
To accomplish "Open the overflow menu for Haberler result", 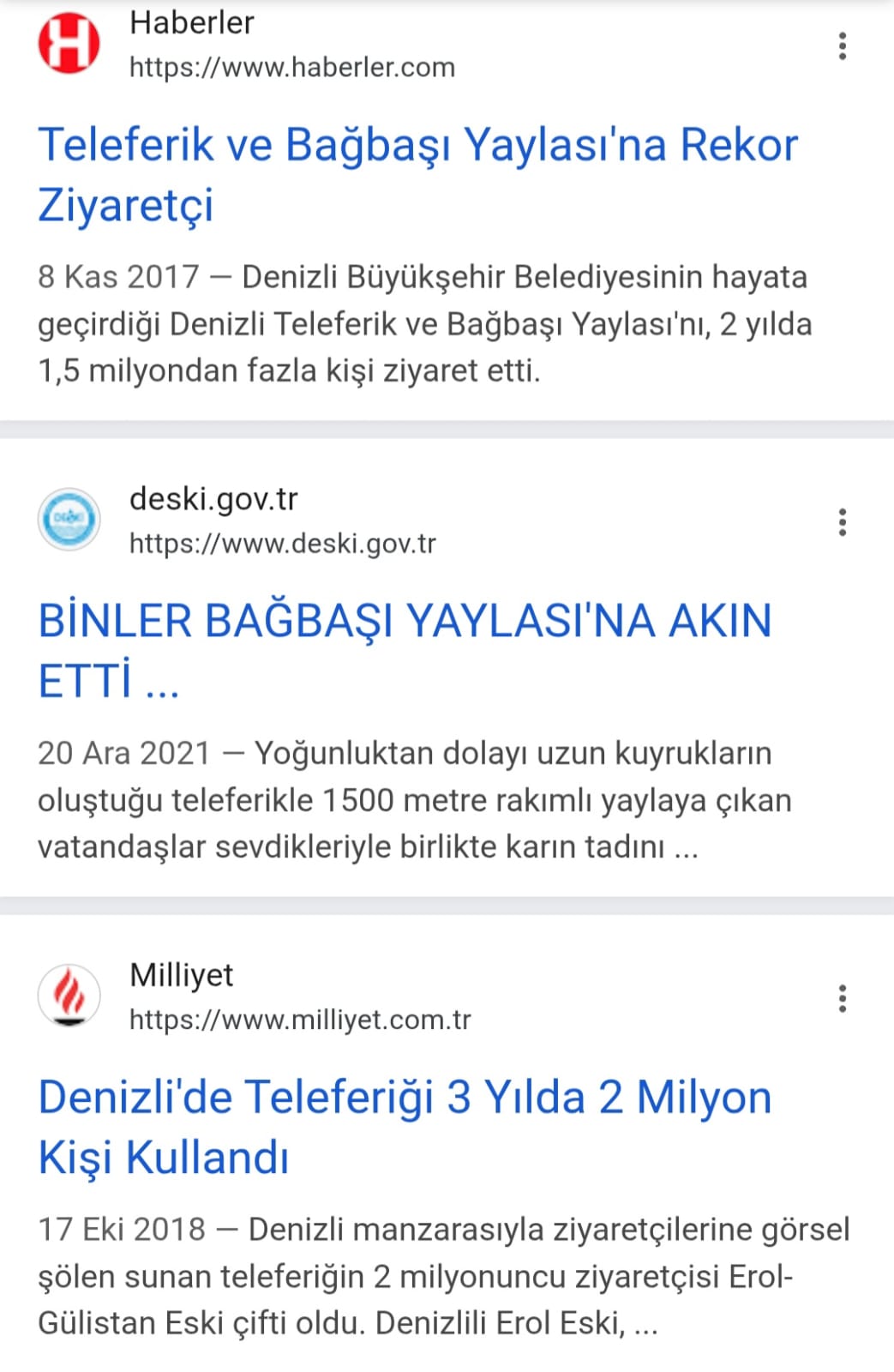I will click(x=843, y=46).
